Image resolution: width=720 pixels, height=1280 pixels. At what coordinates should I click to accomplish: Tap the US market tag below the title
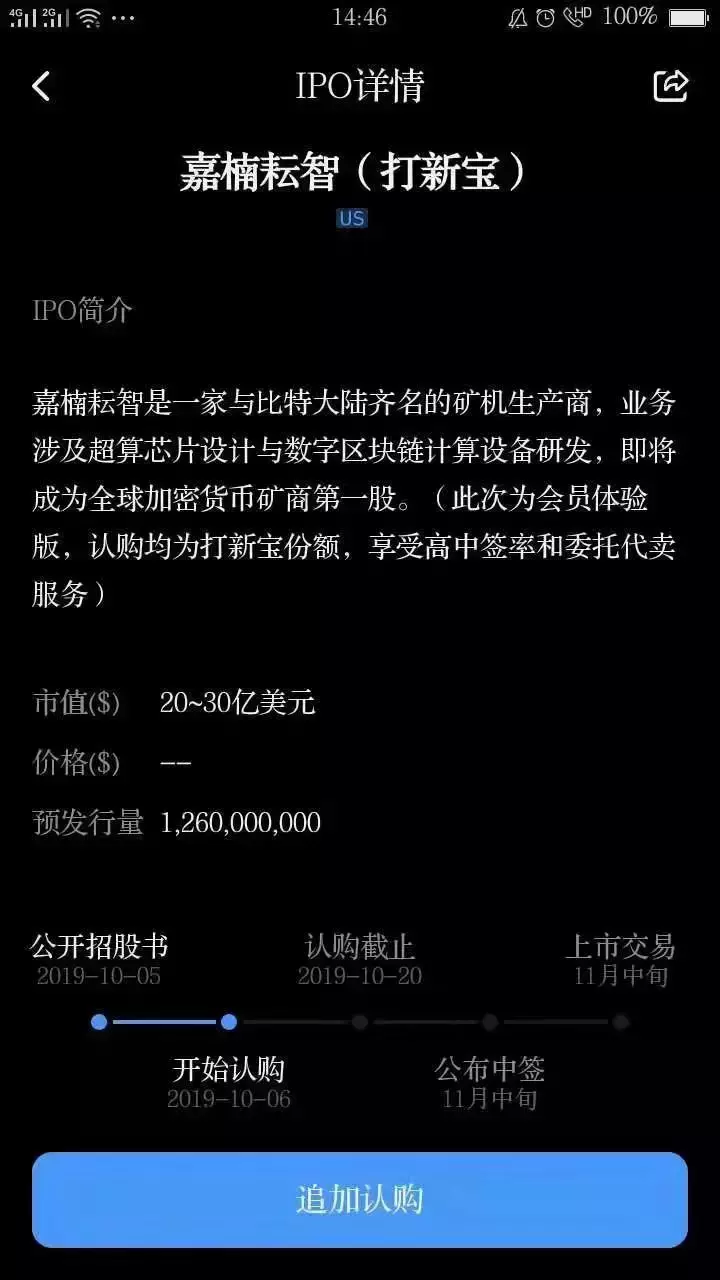click(352, 218)
